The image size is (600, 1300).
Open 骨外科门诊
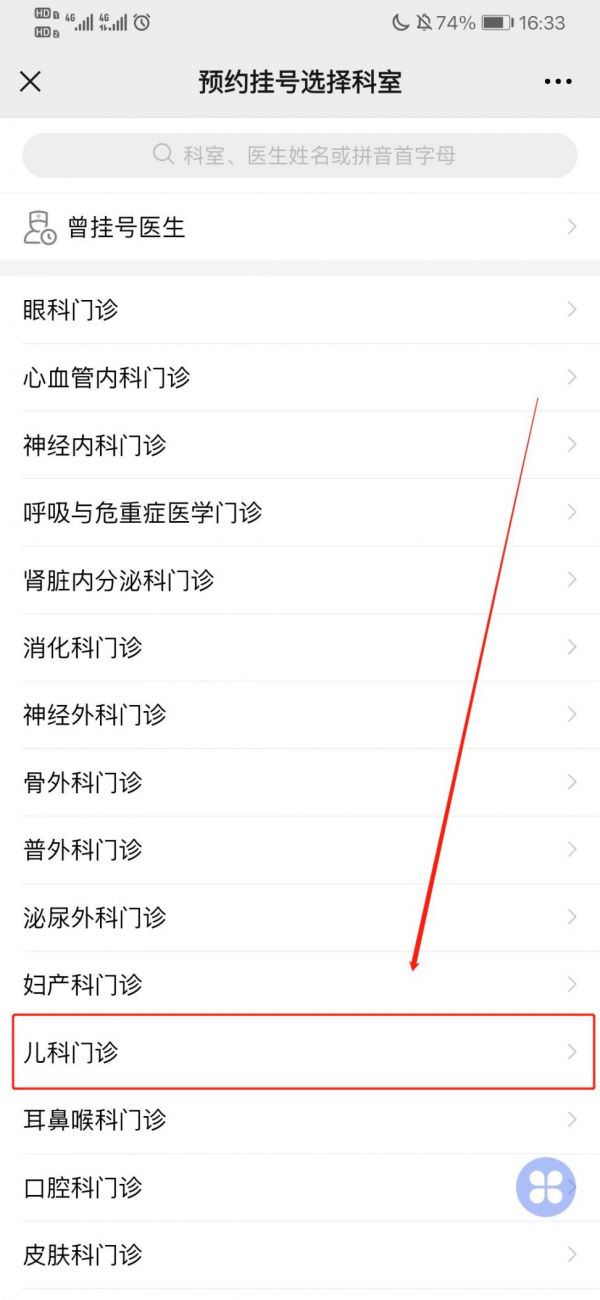pos(300,783)
